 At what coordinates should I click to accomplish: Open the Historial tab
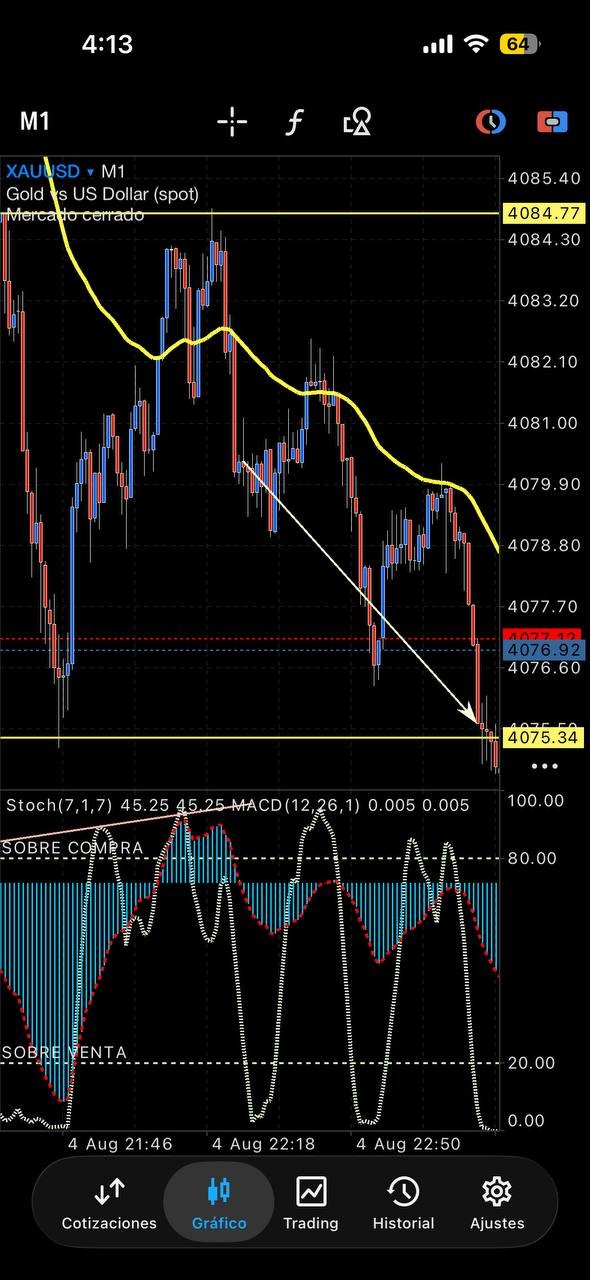[403, 1203]
